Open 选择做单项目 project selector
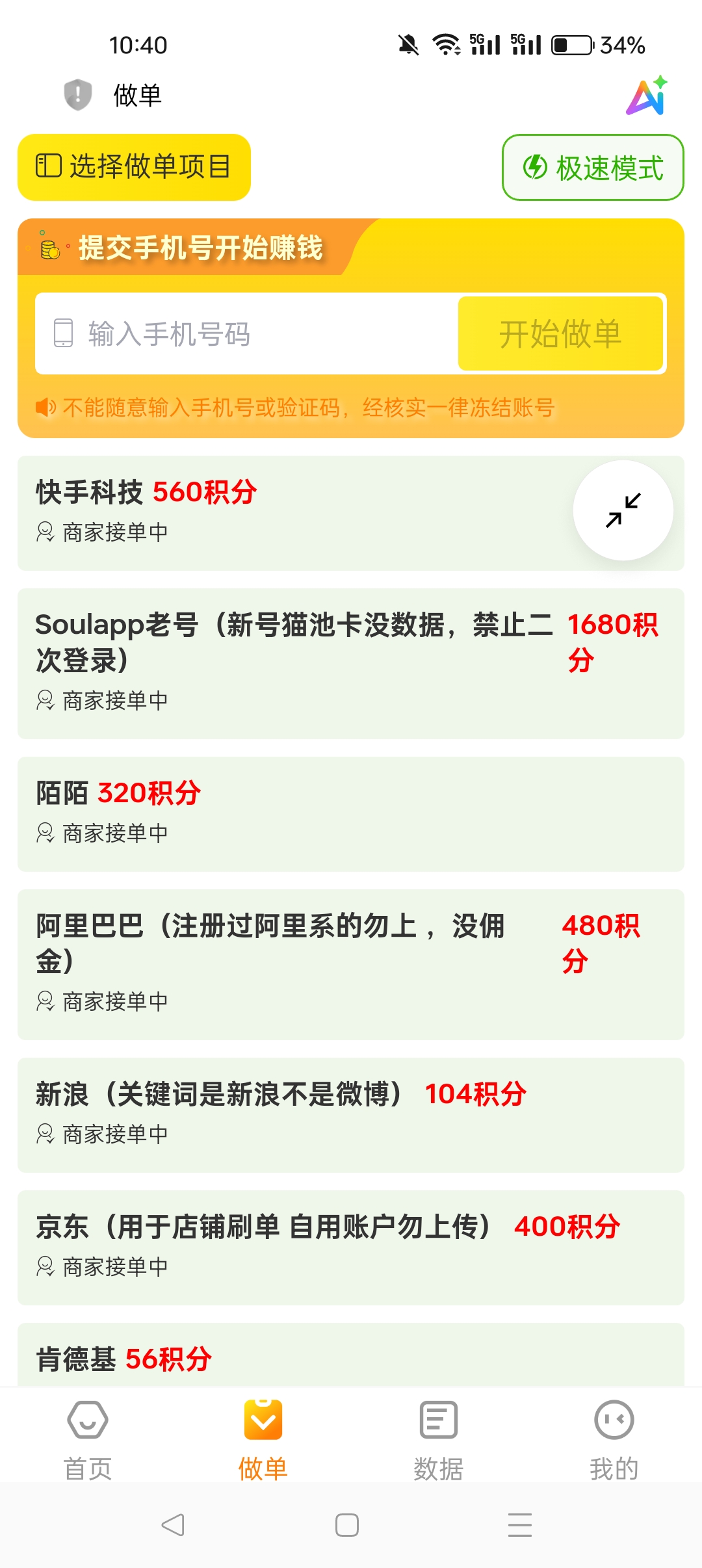The width and height of the screenshot is (702, 1568). (x=134, y=167)
